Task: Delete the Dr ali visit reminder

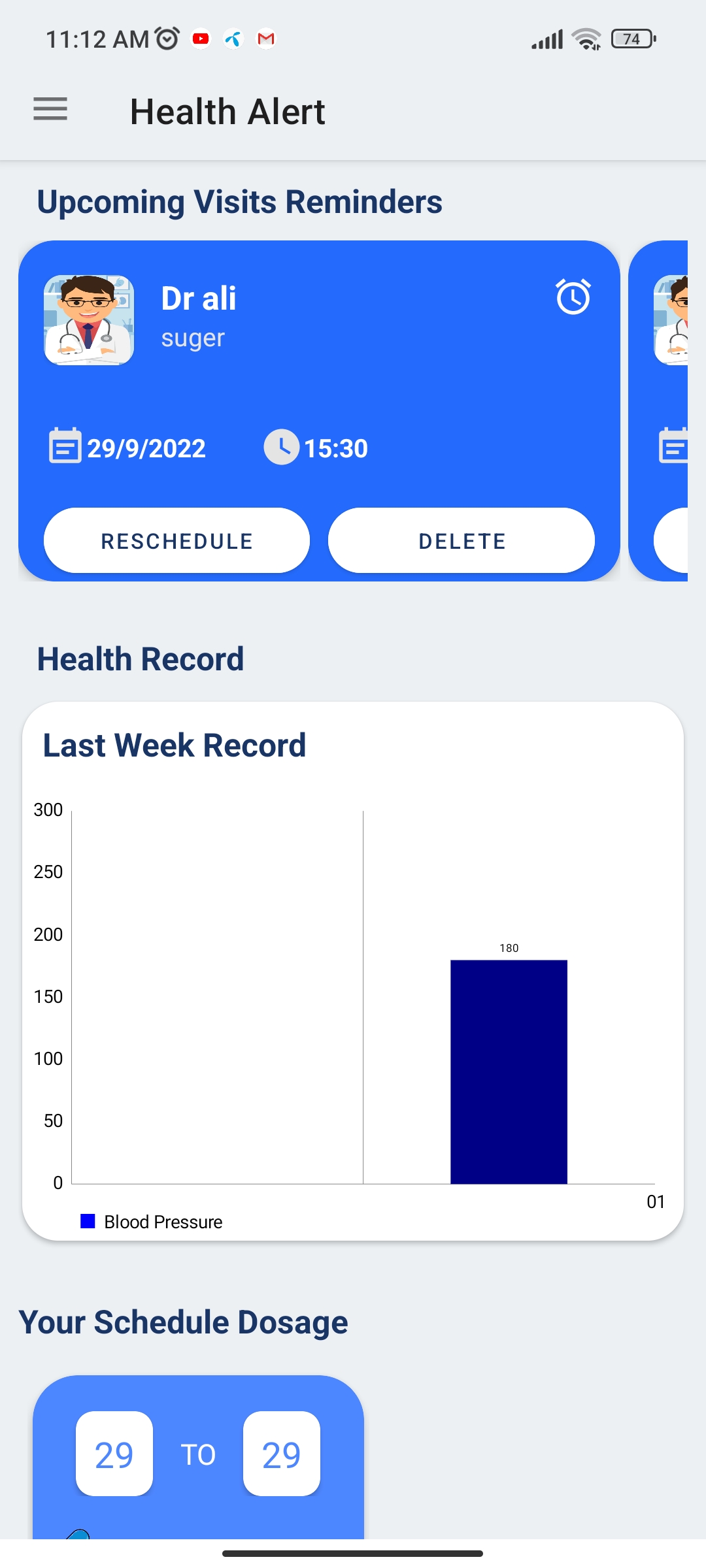Action: pyautogui.click(x=462, y=541)
